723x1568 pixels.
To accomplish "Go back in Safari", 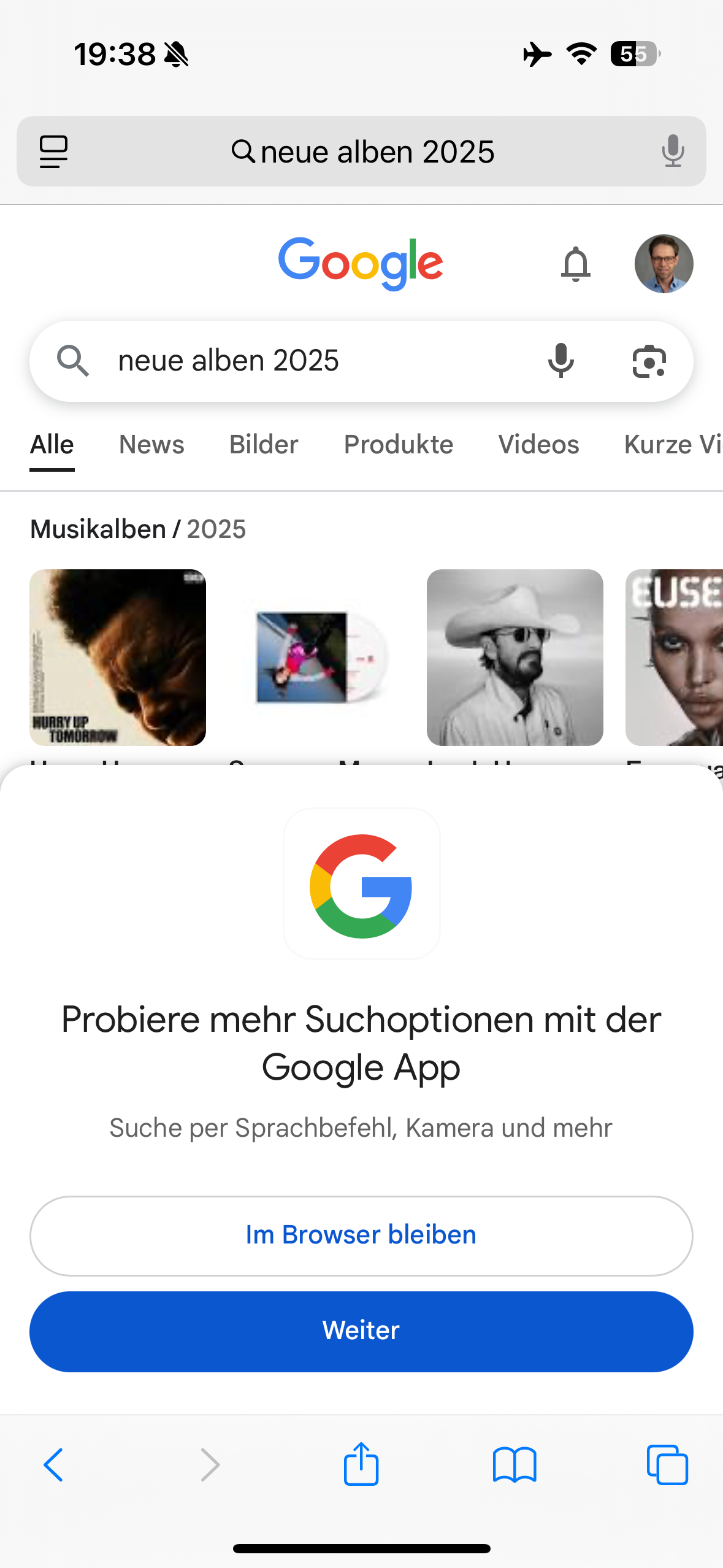I will point(54,1465).
